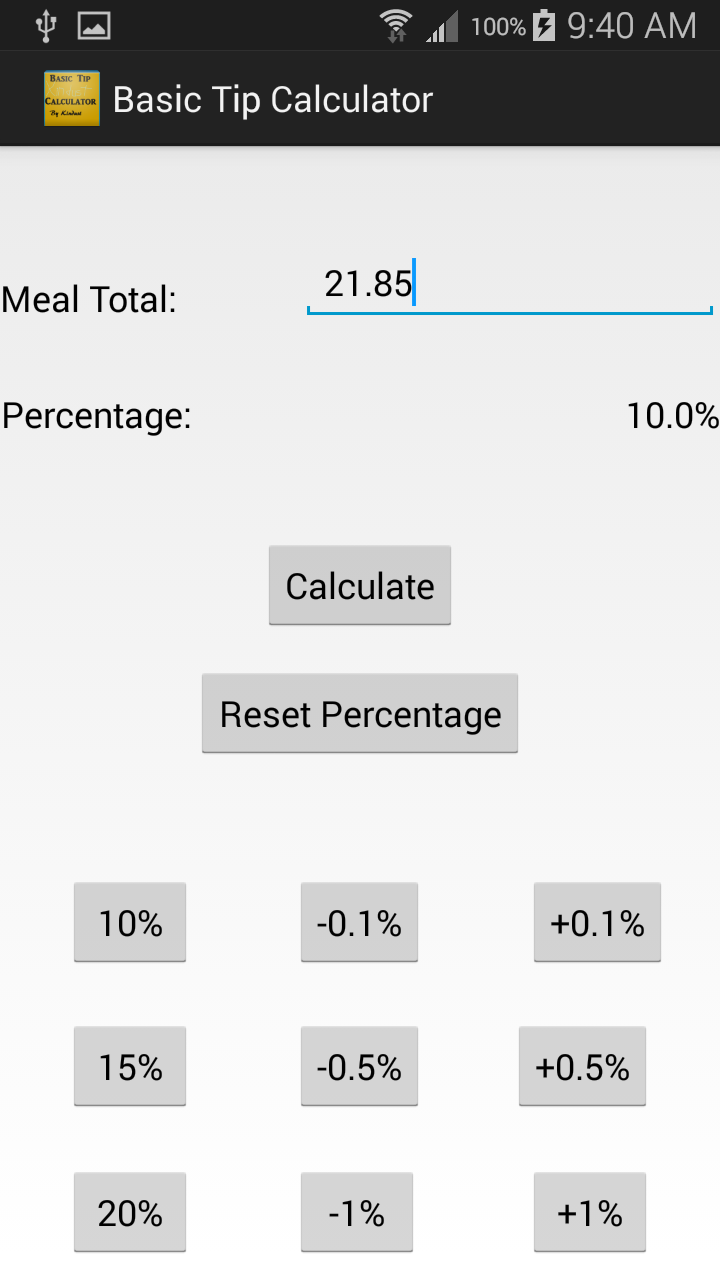This screenshot has height=1280, width=720.
Task: Set tip percentage to 10%
Action: (129, 921)
